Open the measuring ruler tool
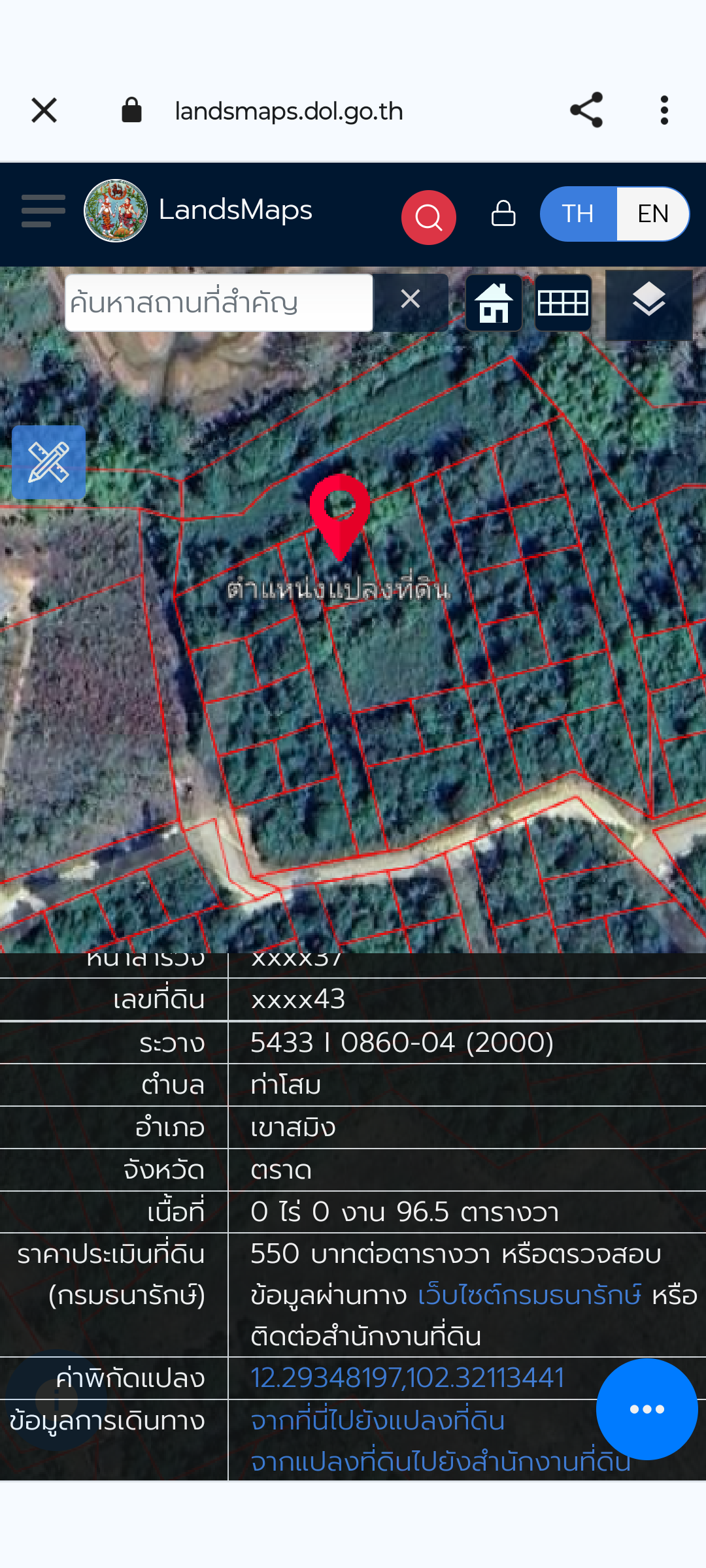706x1568 pixels. click(x=49, y=463)
